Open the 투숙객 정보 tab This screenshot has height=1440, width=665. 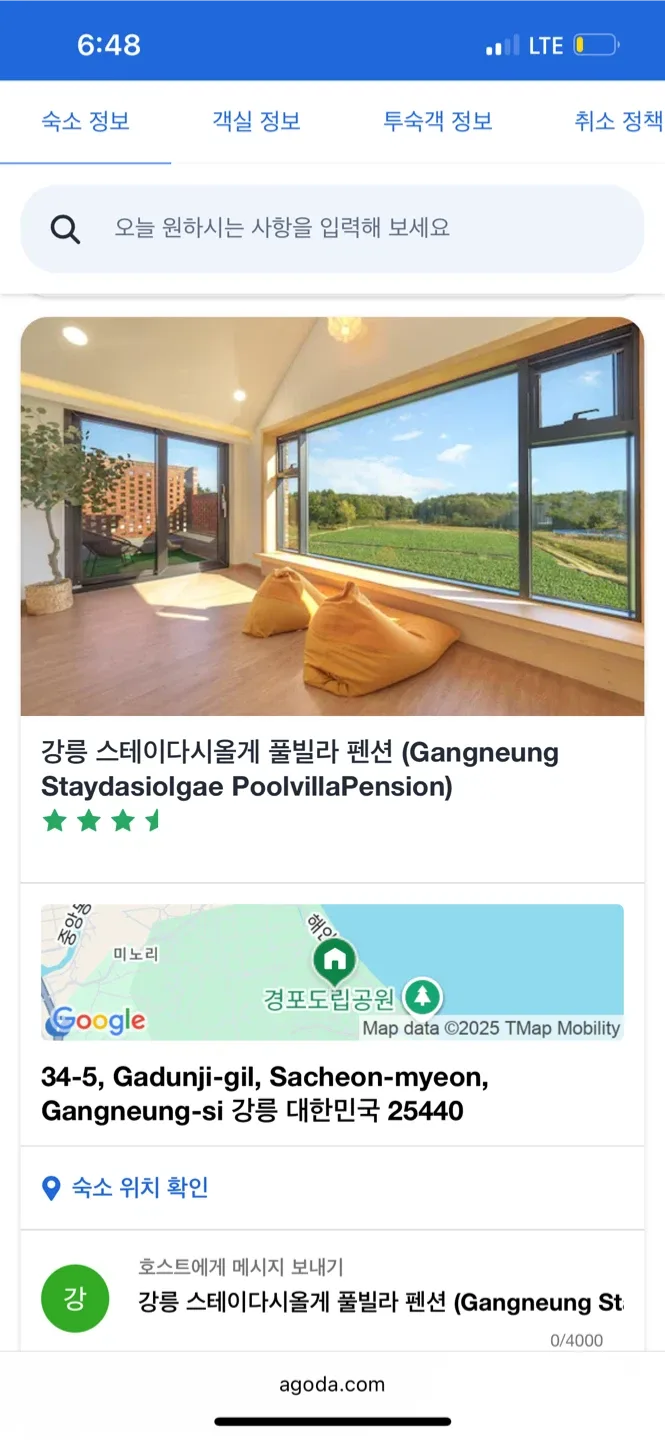(437, 122)
